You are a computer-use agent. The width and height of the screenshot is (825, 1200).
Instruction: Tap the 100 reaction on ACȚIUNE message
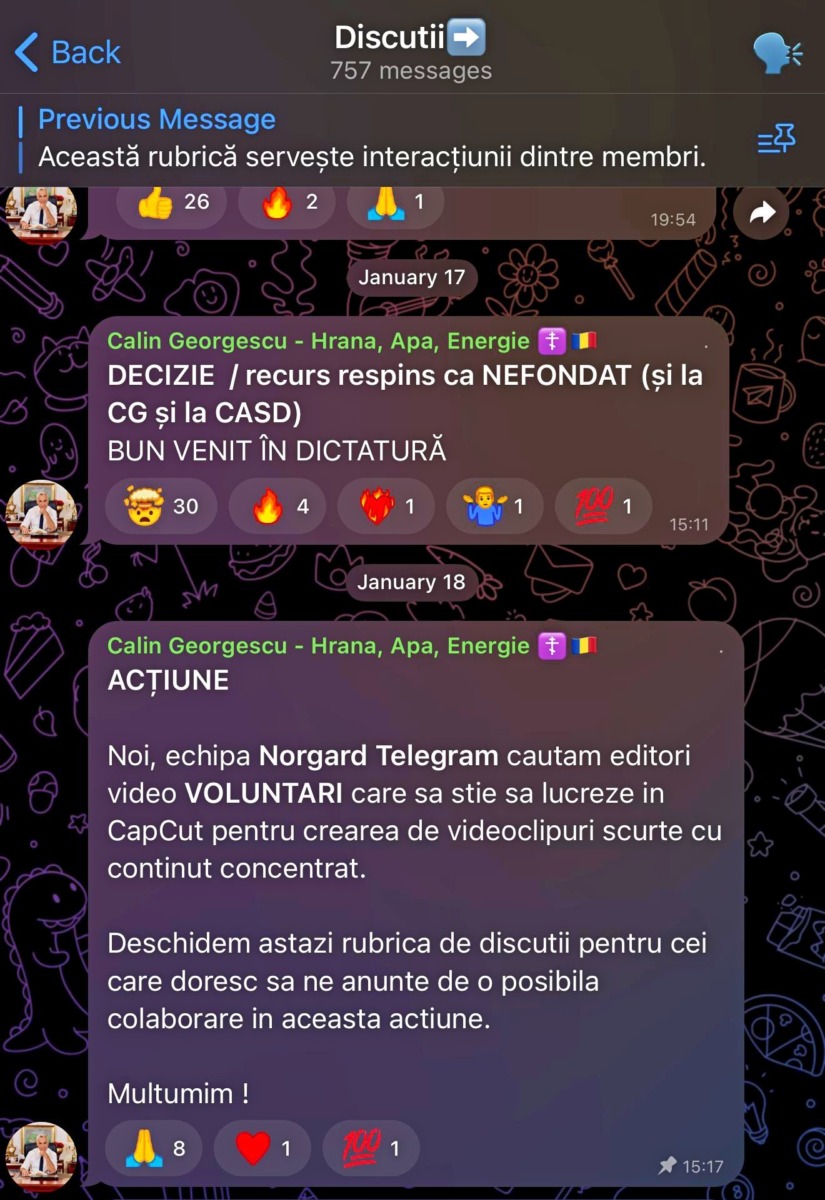tap(371, 1148)
